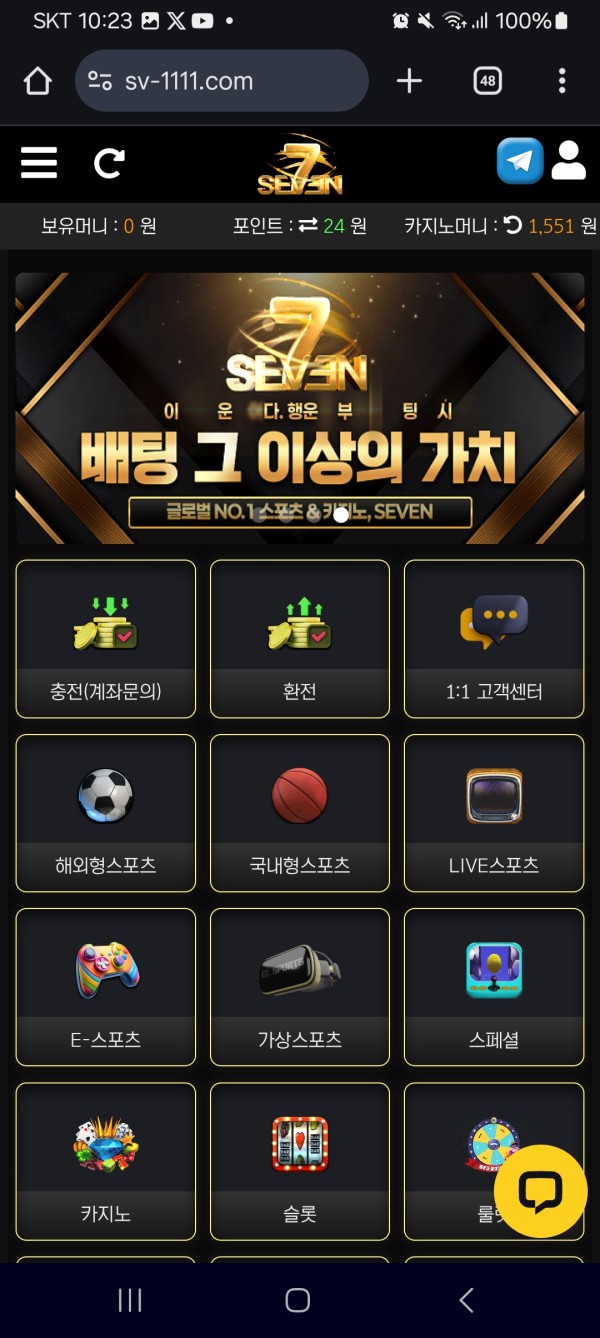600x1338 pixels.
Task: Tap the system back button
Action: pos(466,1299)
